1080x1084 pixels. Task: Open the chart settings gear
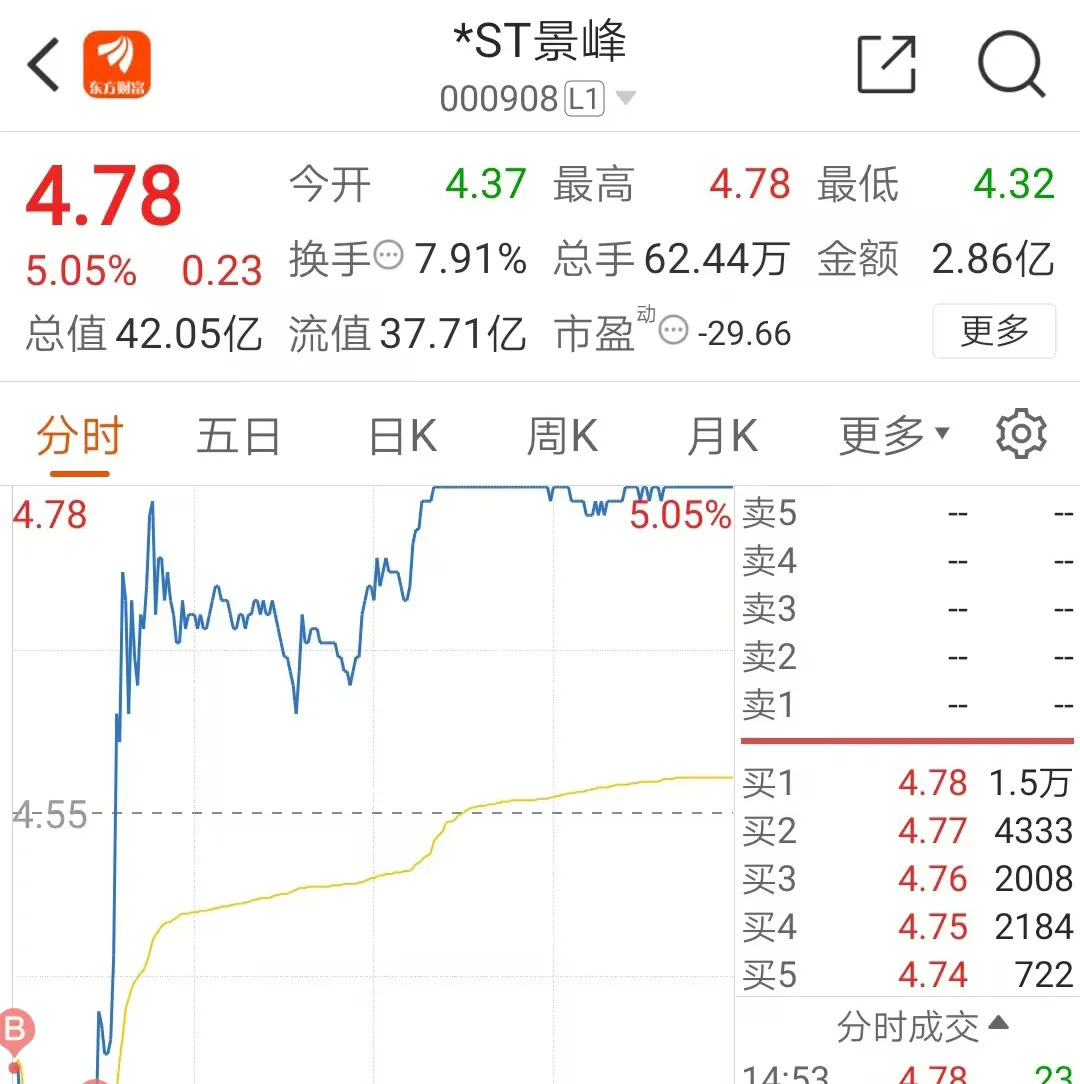click(x=1021, y=433)
